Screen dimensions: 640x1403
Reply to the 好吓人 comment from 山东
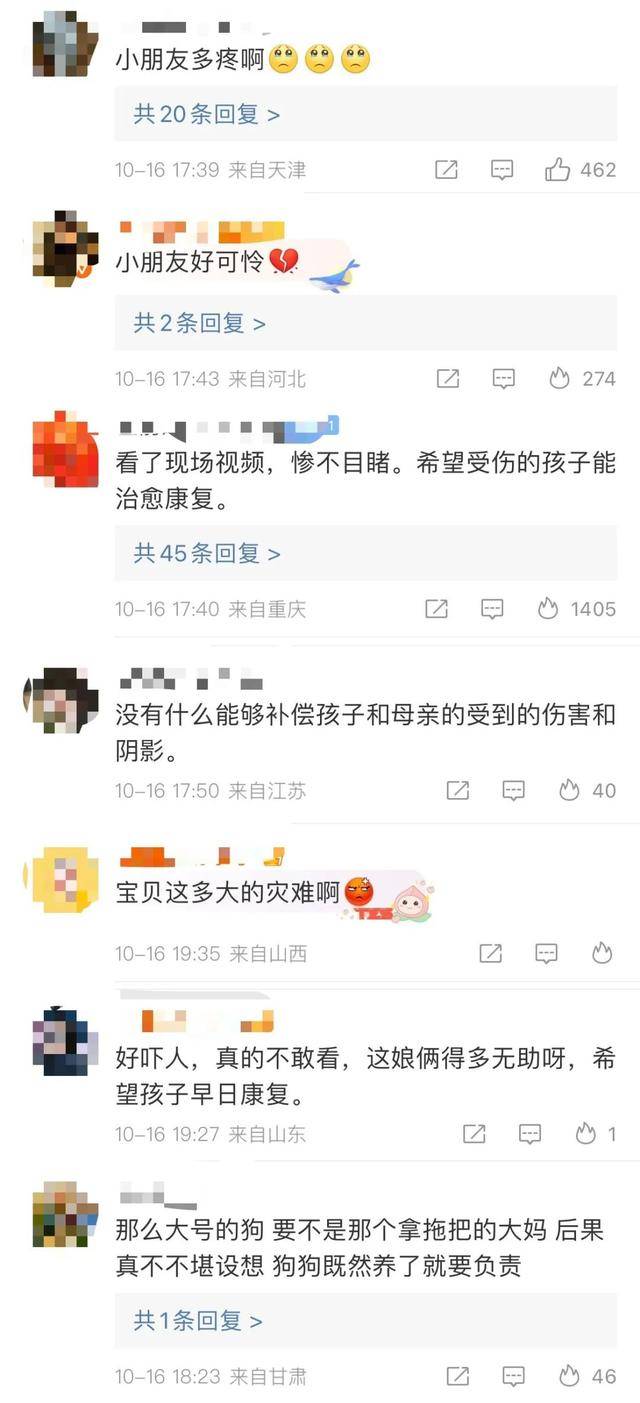pyautogui.click(x=530, y=1133)
